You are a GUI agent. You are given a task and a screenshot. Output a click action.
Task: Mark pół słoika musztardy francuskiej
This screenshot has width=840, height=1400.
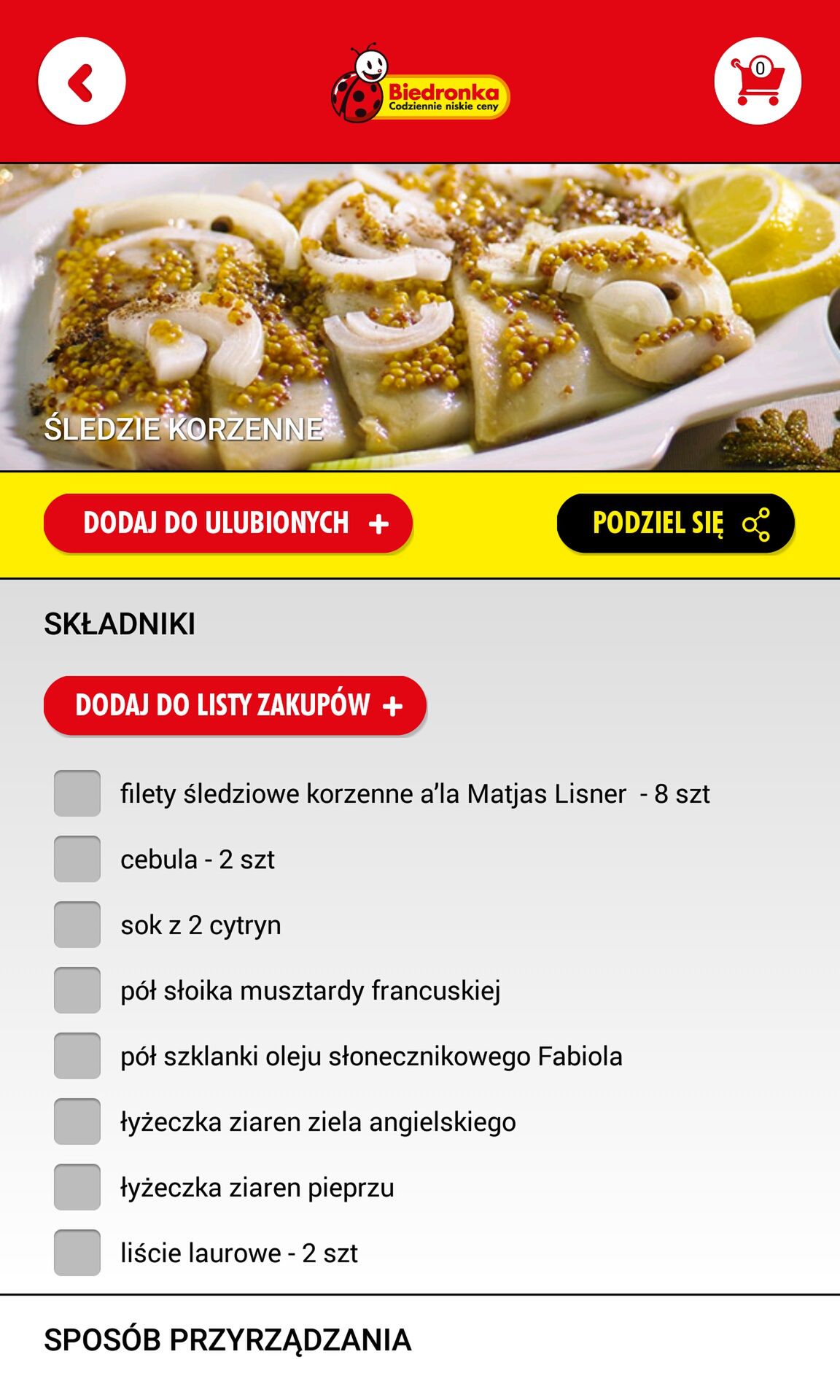77,990
